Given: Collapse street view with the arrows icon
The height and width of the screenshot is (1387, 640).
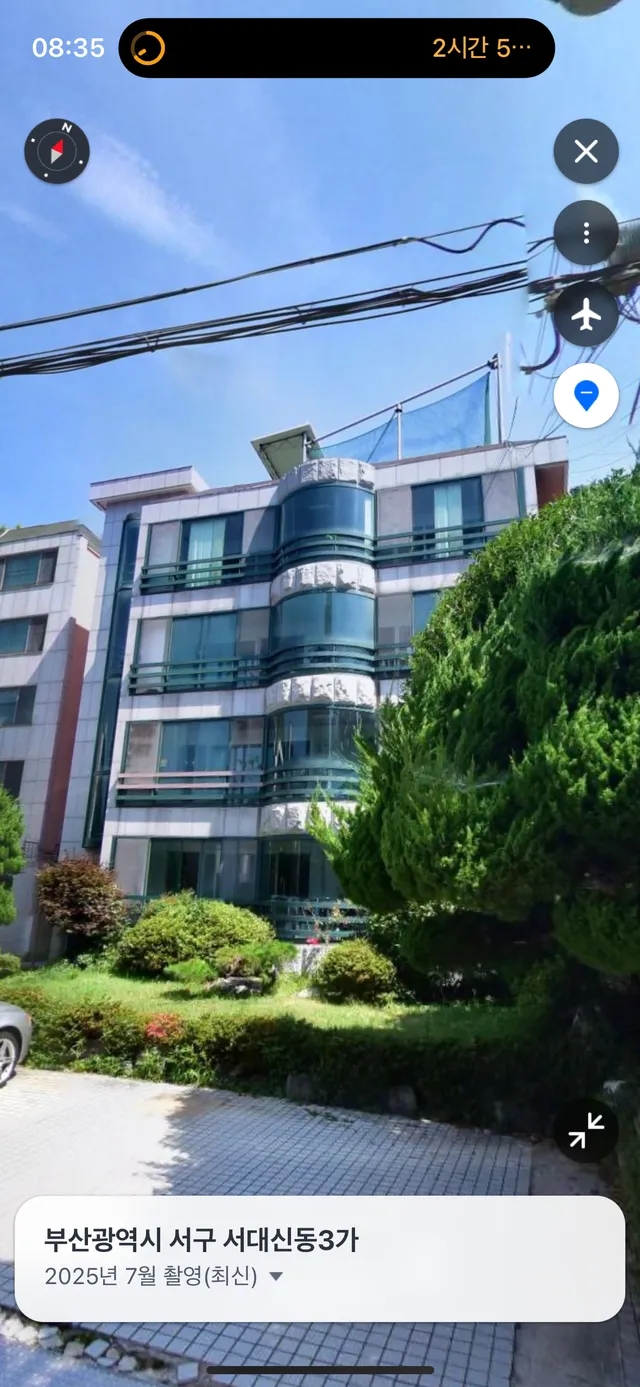Looking at the screenshot, I should click(x=586, y=1130).
